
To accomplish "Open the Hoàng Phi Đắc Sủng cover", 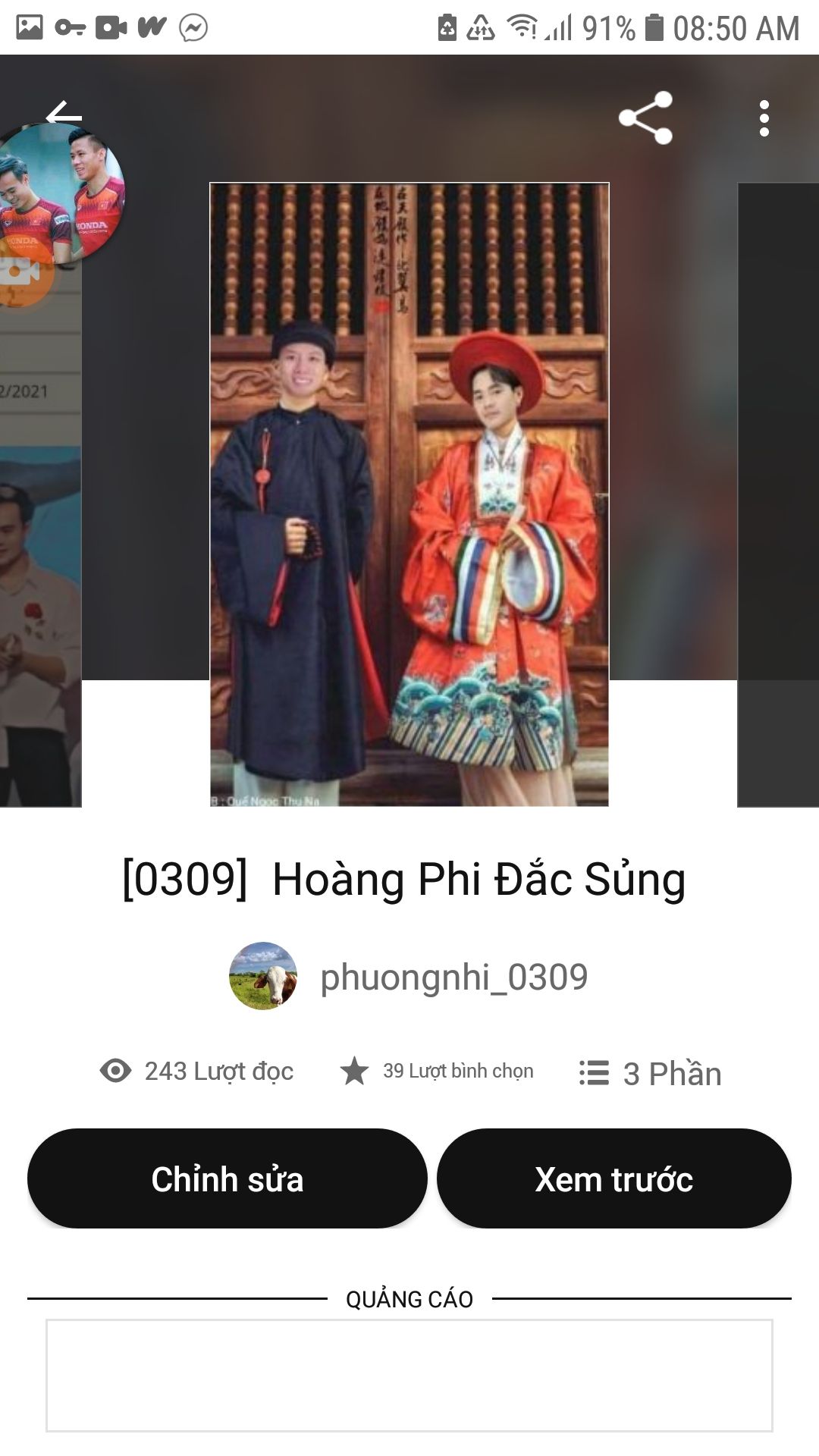I will tap(409, 494).
